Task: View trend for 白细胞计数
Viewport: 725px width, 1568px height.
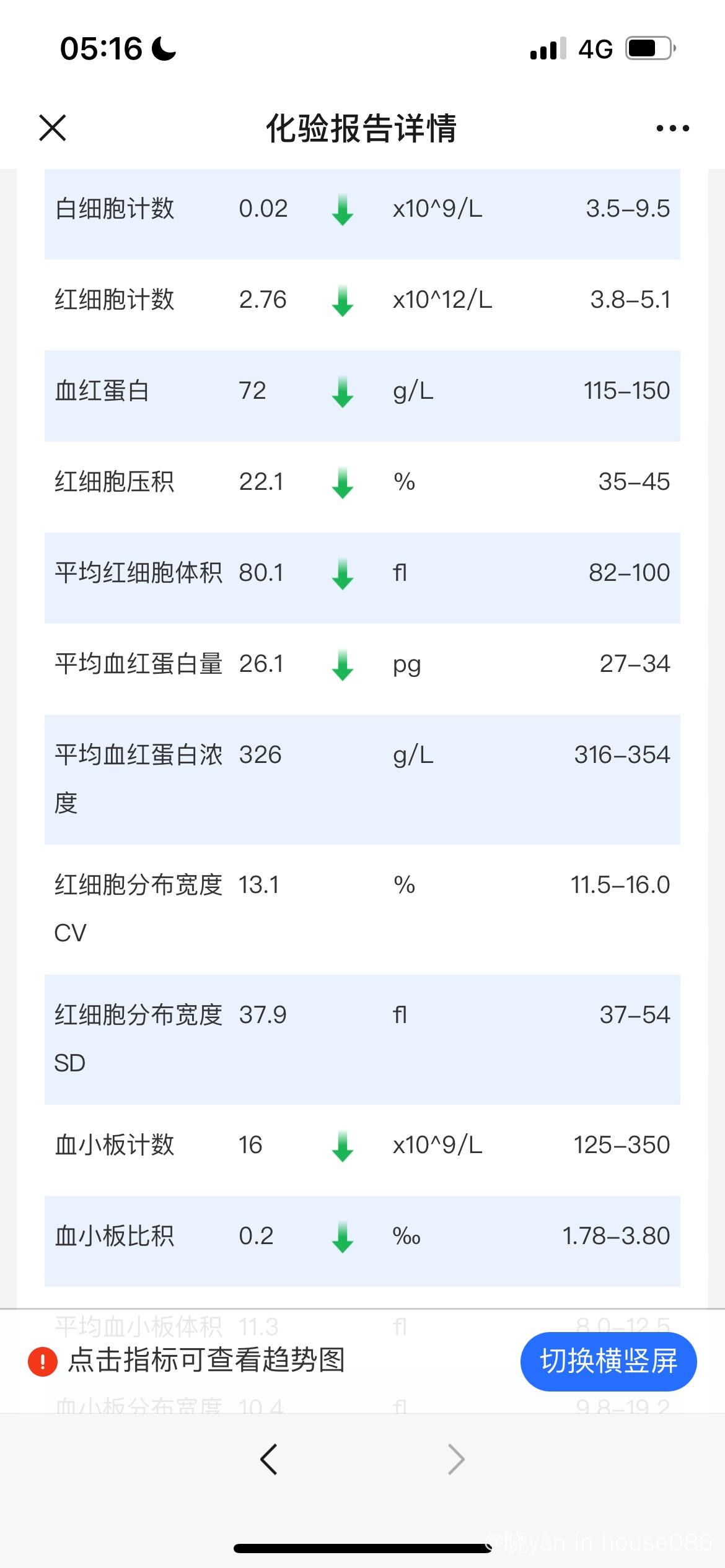Action: [x=362, y=214]
